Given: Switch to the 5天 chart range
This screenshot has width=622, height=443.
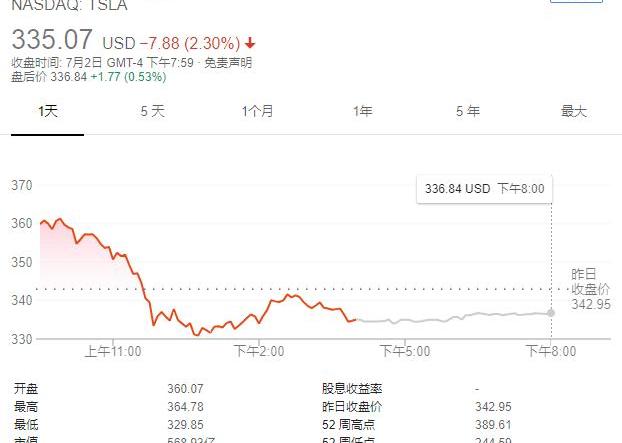Looking at the screenshot, I should [x=152, y=111].
